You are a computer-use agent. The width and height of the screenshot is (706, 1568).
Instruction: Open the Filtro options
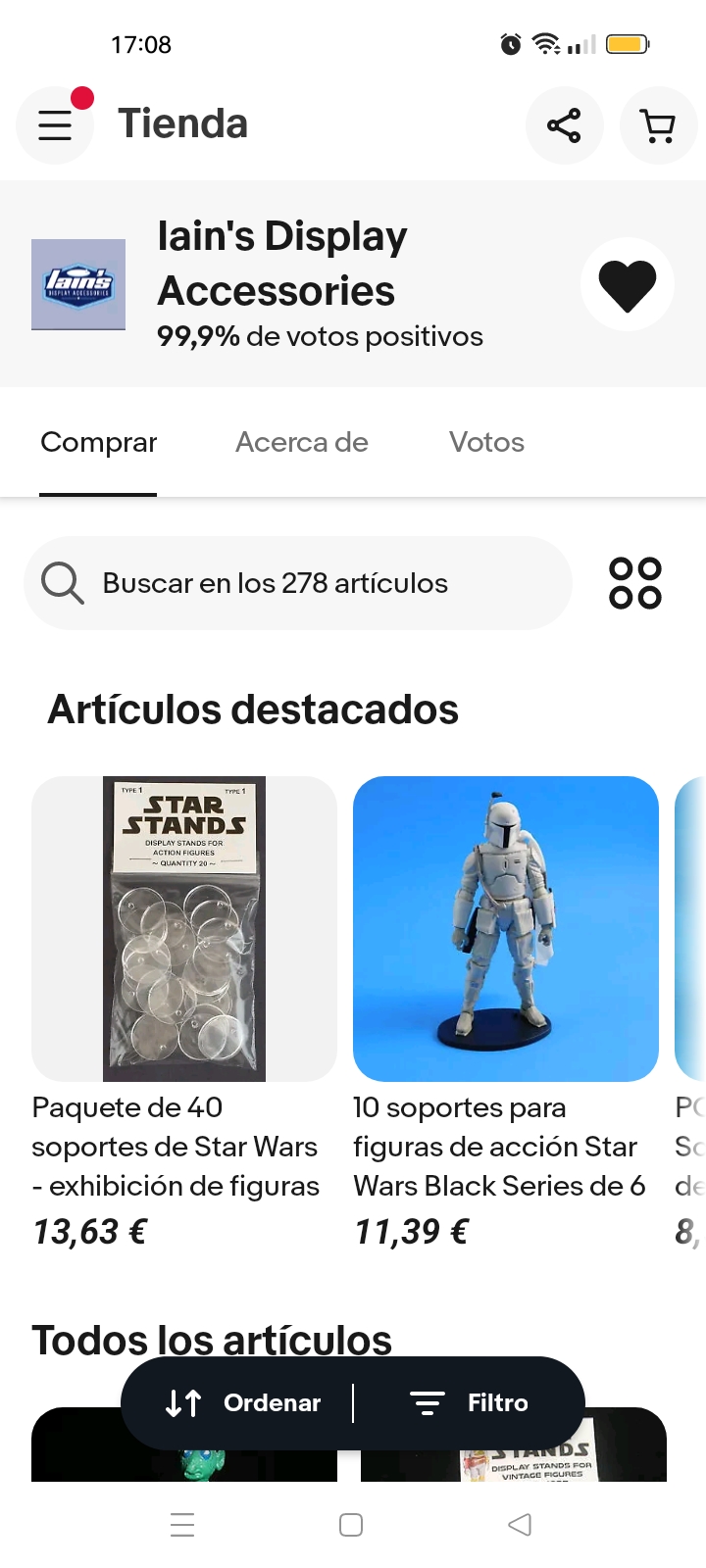point(469,1403)
